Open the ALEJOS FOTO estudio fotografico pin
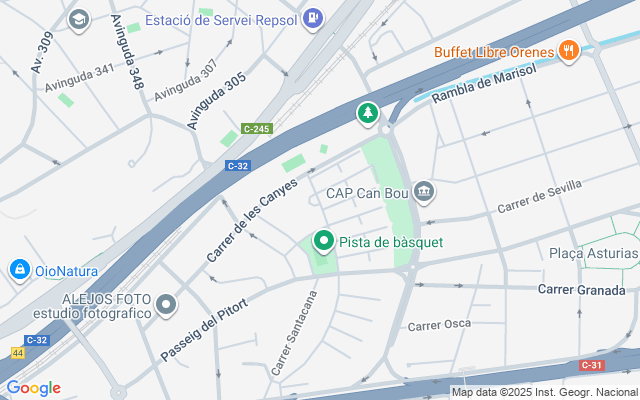This screenshot has height=400, width=640. 166,304
